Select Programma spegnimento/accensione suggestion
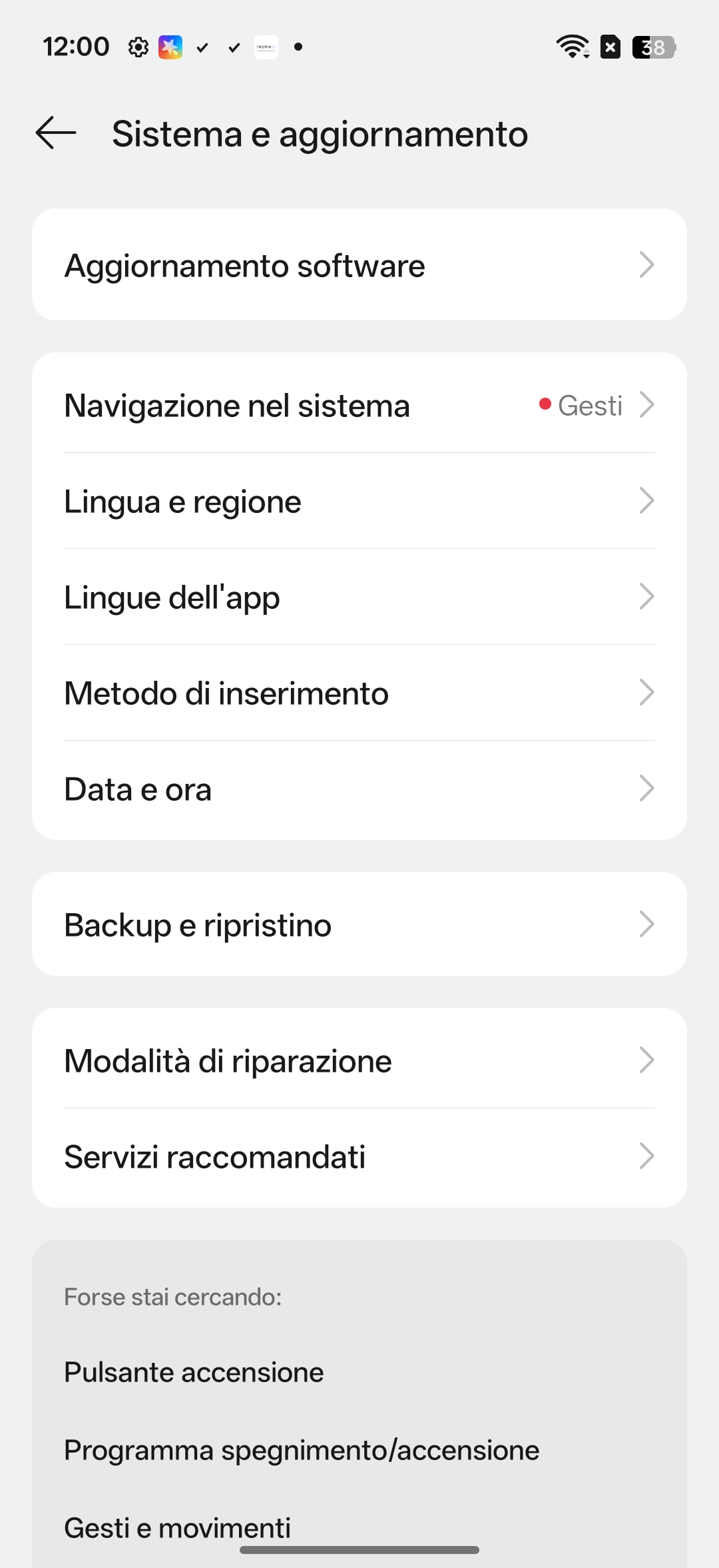The image size is (719, 1568). (x=301, y=1450)
